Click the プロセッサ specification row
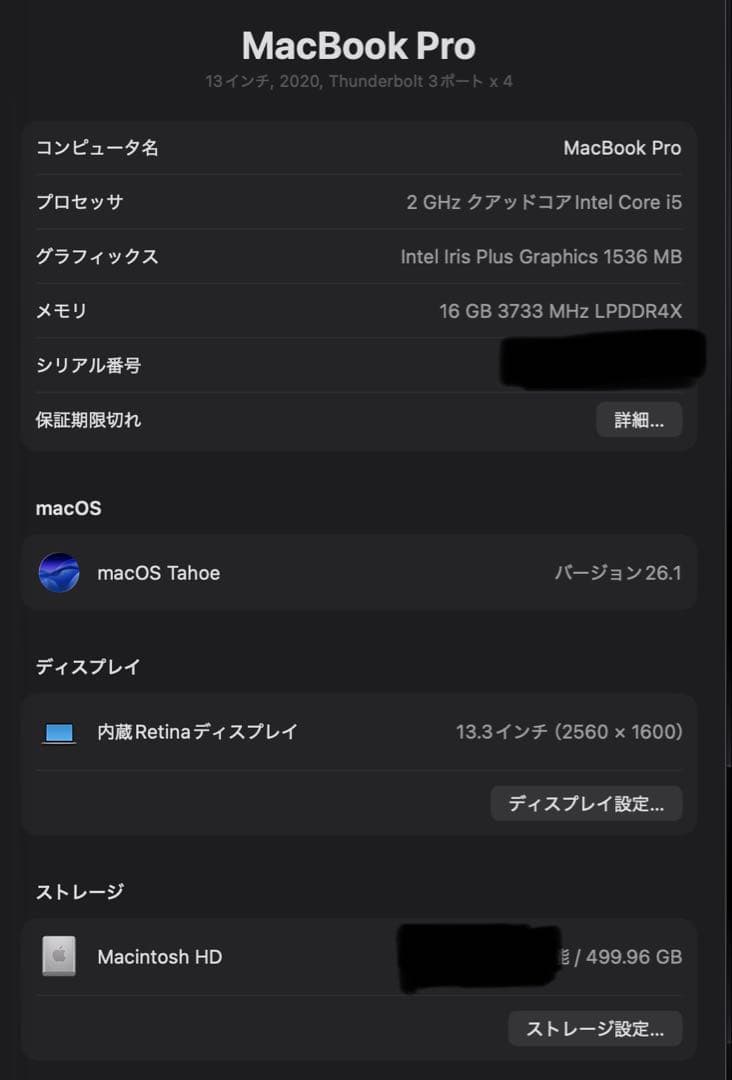The image size is (732, 1080). coord(360,201)
